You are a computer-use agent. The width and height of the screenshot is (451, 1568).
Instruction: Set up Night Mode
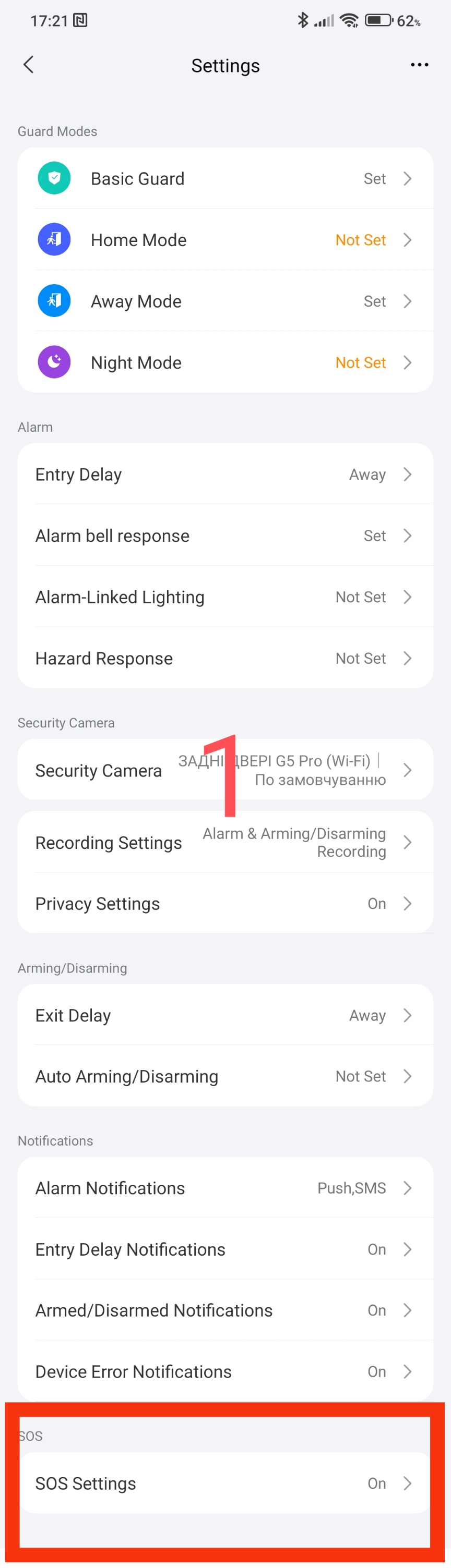click(225, 362)
